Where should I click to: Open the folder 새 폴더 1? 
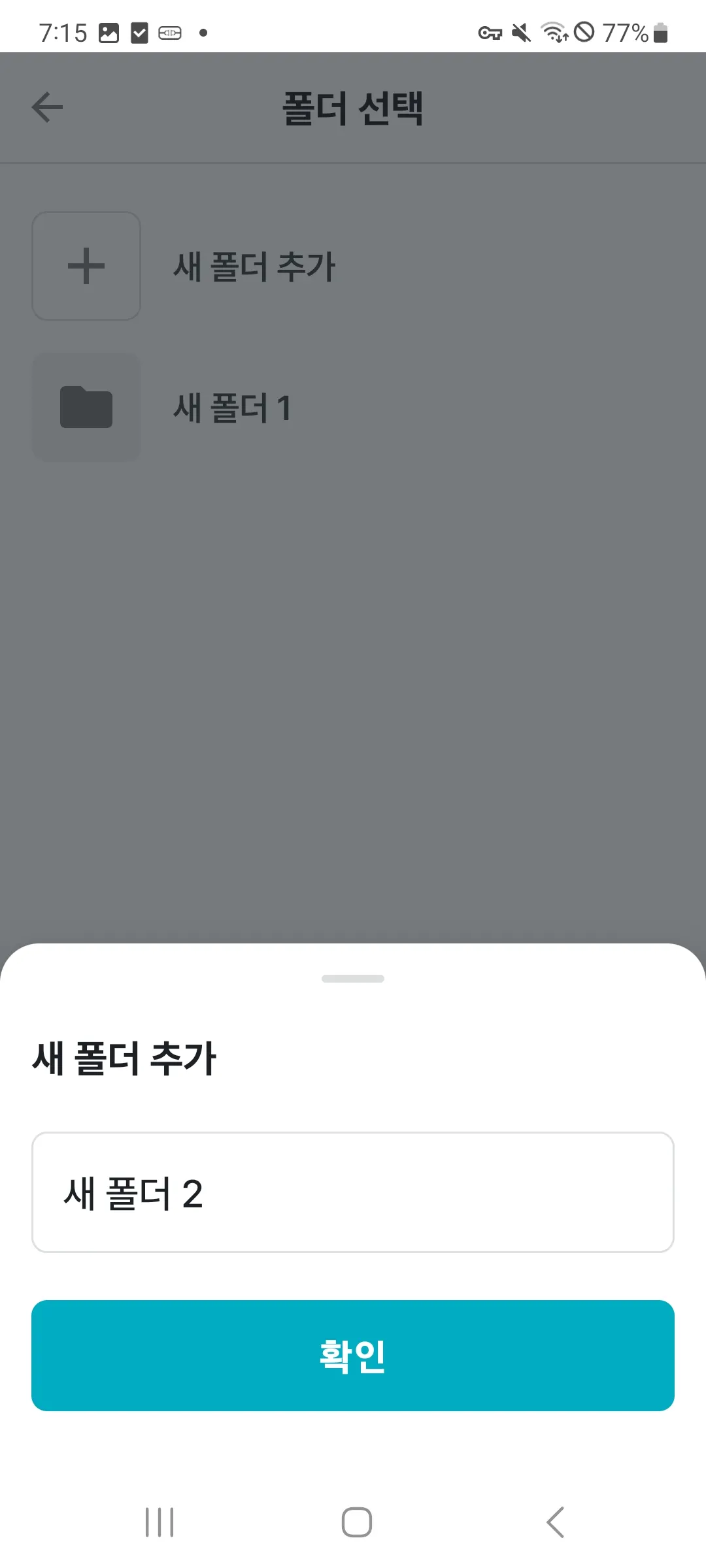point(232,408)
